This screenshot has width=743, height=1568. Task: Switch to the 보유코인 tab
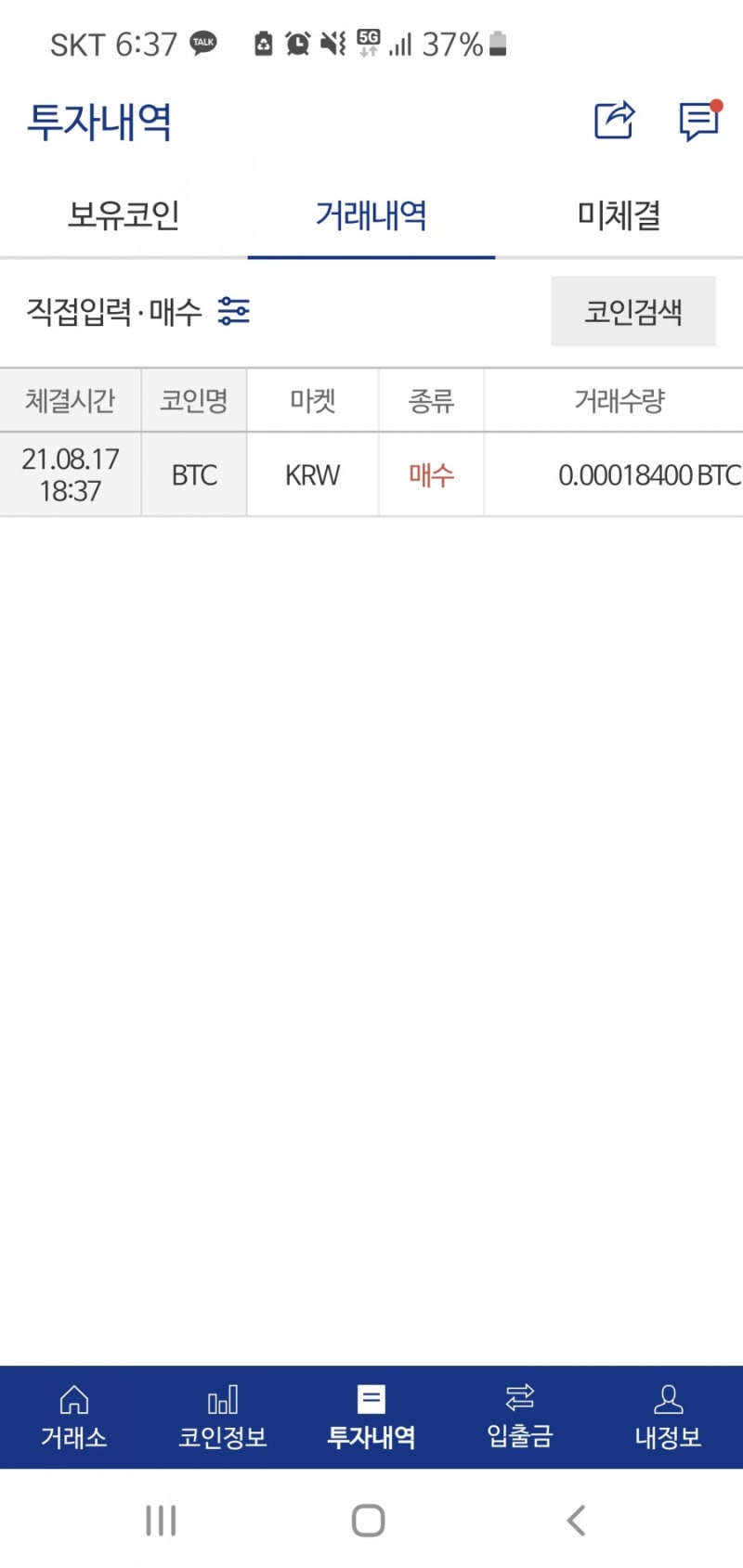[124, 215]
